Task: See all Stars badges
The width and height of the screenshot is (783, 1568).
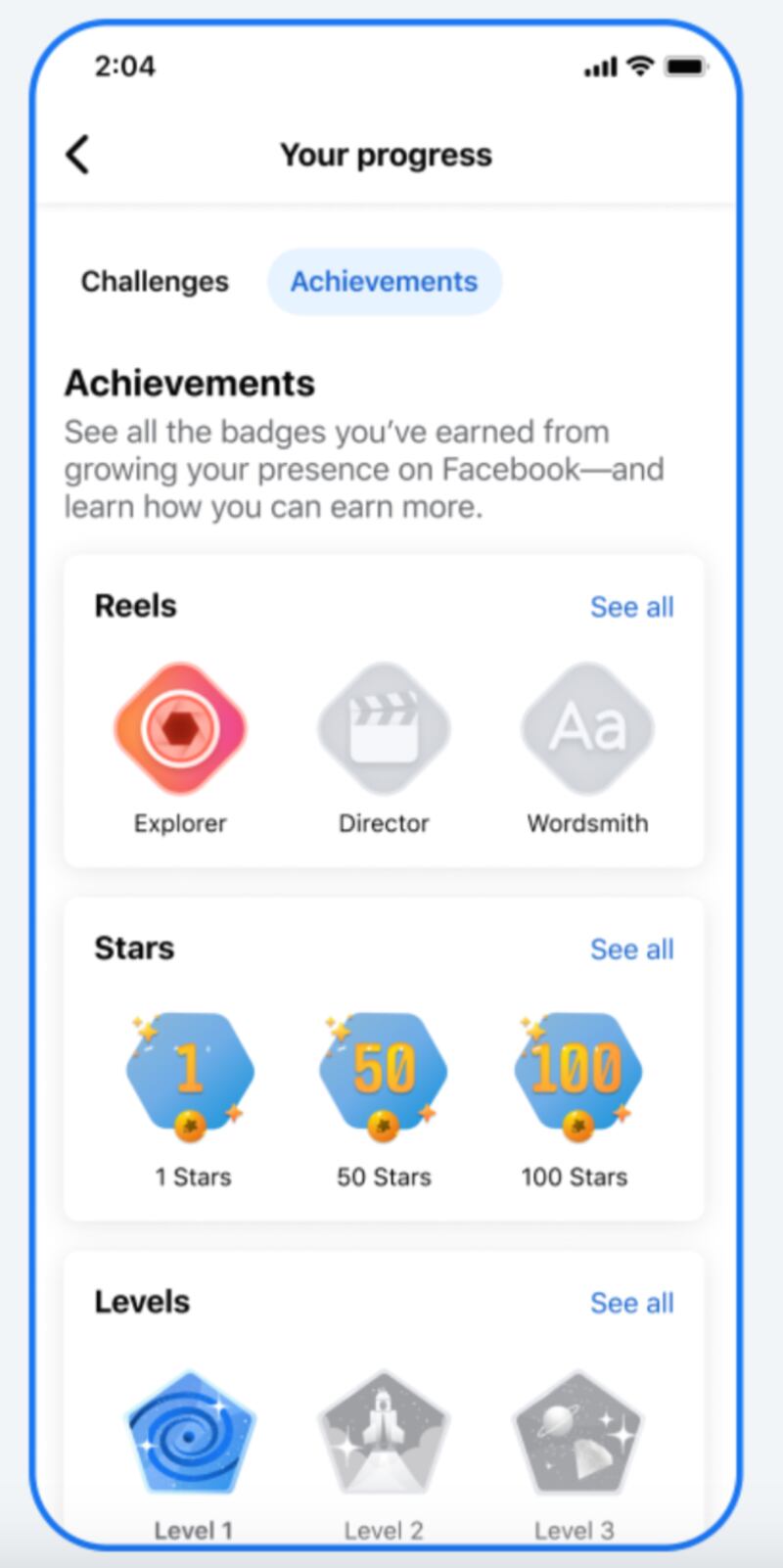Action: pyautogui.click(x=631, y=949)
